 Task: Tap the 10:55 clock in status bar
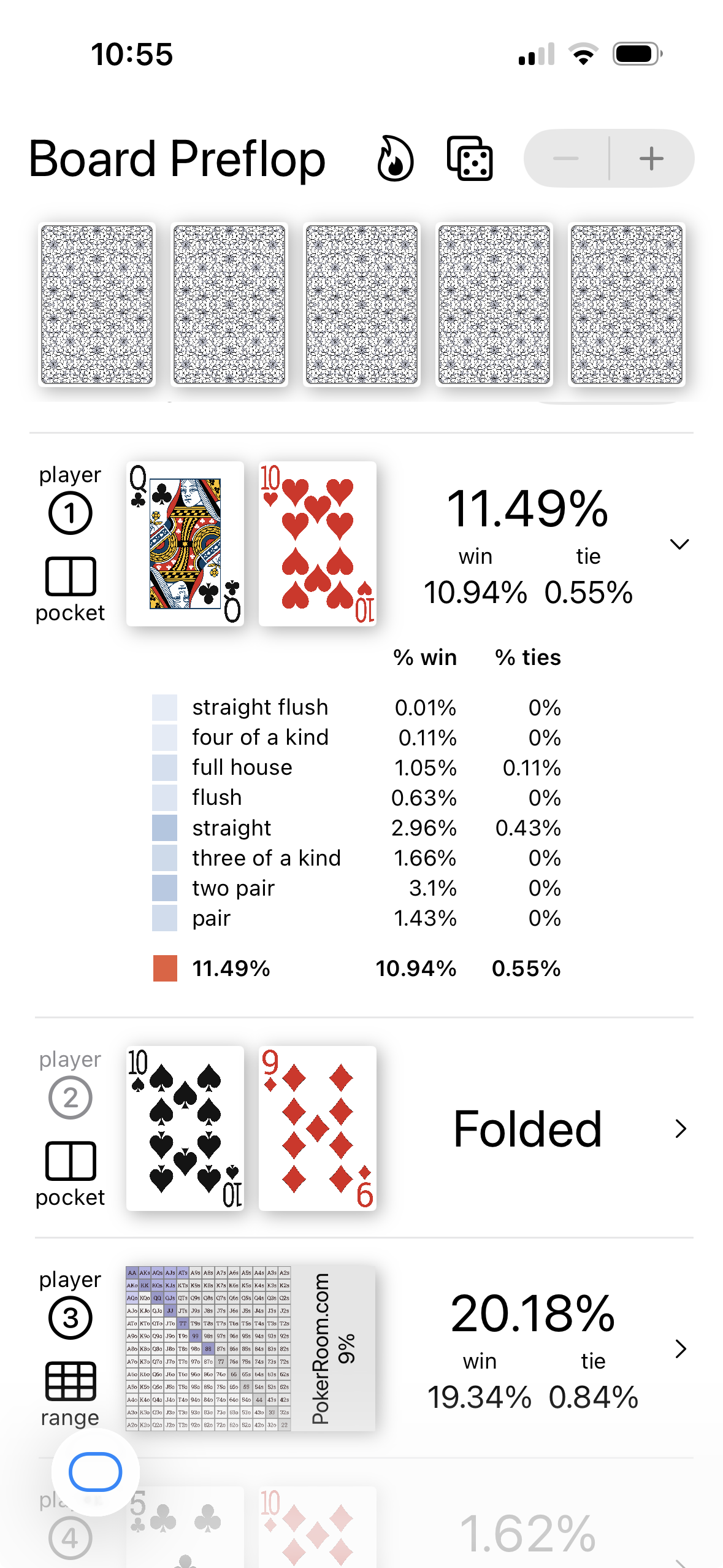131,55
